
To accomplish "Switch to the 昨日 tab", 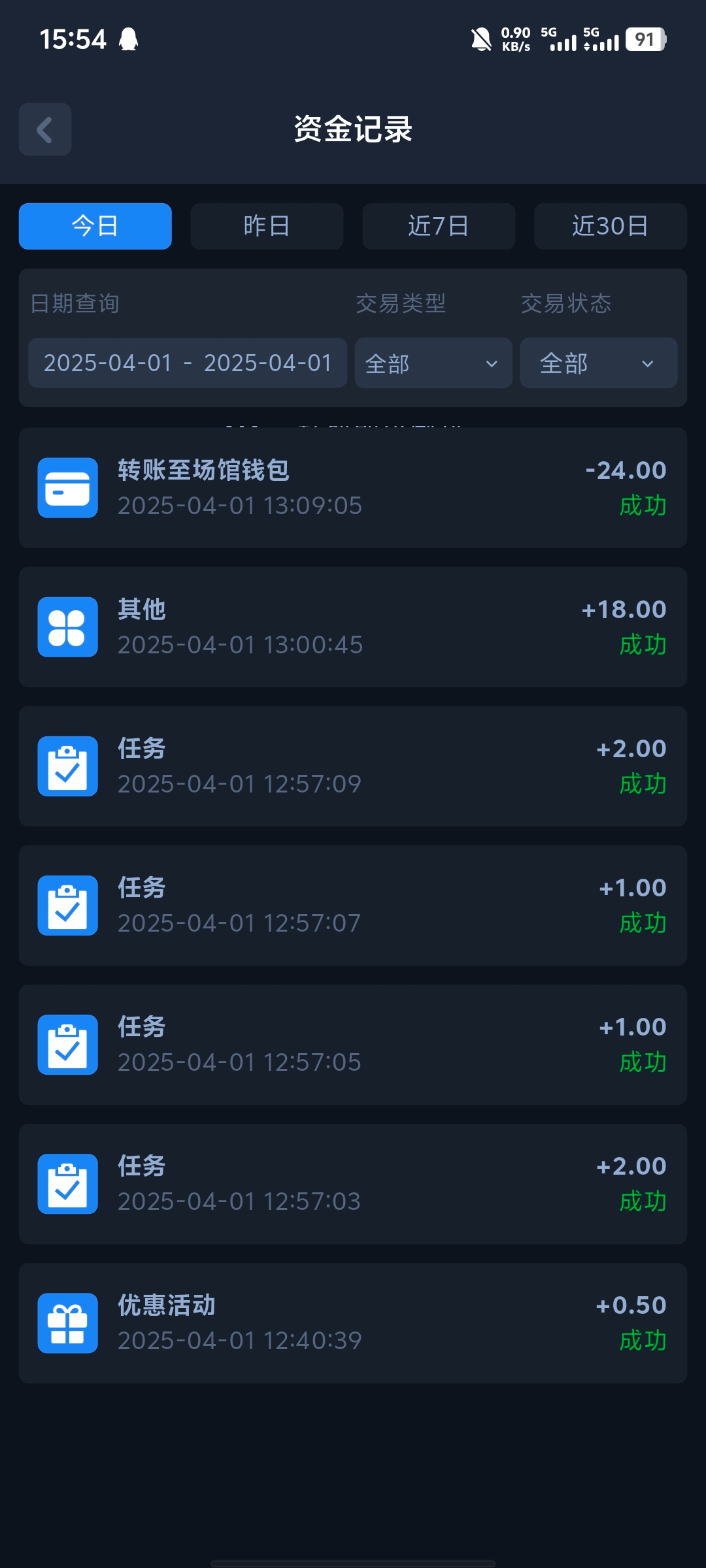I will (x=266, y=226).
